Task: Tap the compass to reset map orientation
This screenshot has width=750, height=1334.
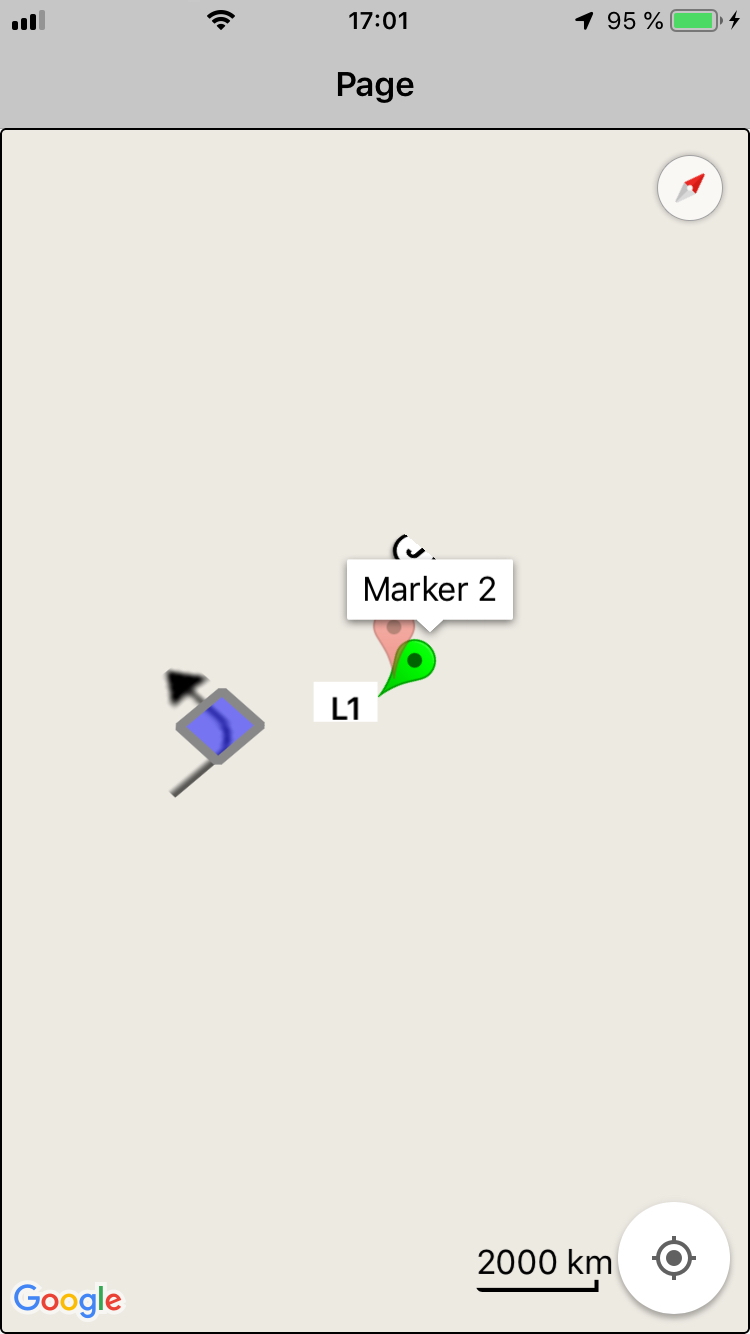Action: pos(690,187)
